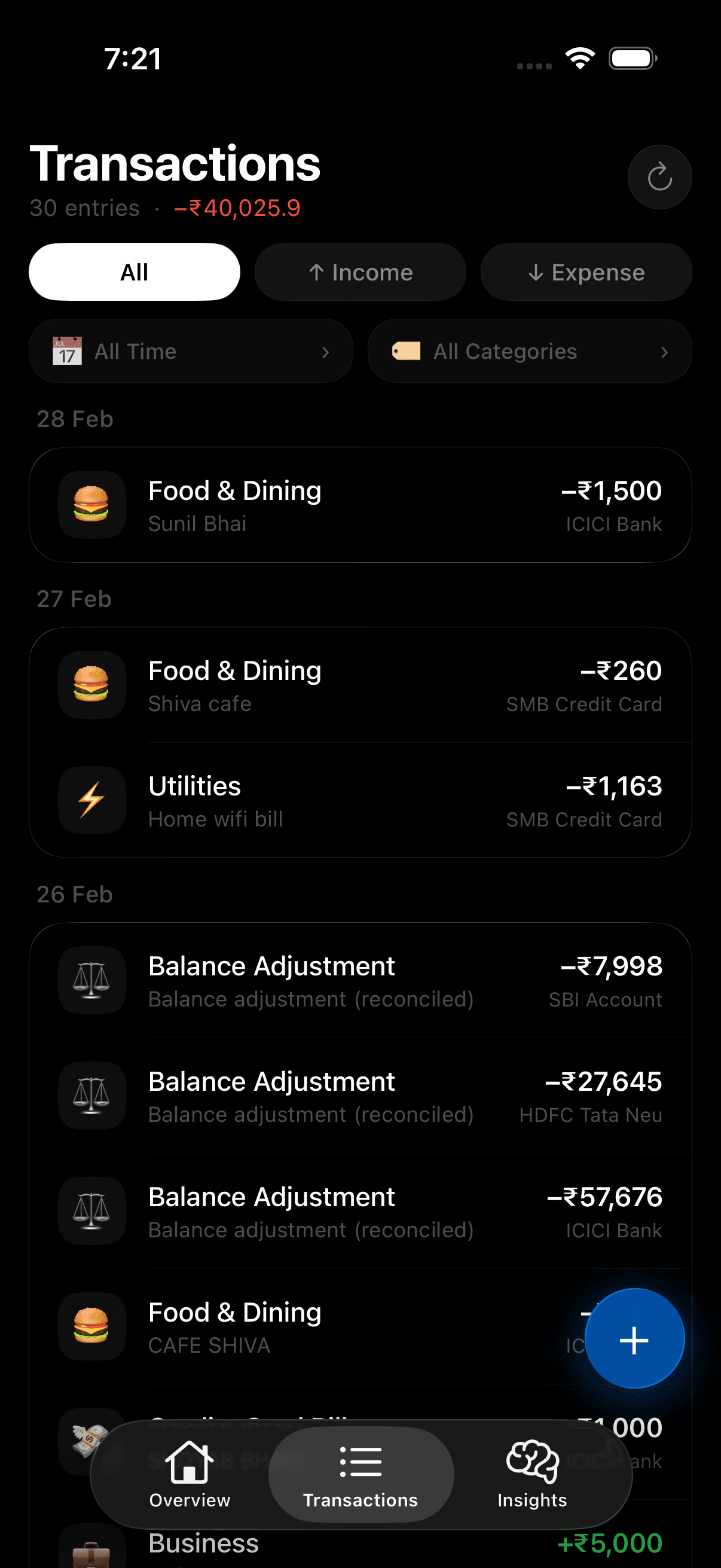Tap the calendar icon in All Time filter
The width and height of the screenshot is (721, 1568).
[x=66, y=350]
